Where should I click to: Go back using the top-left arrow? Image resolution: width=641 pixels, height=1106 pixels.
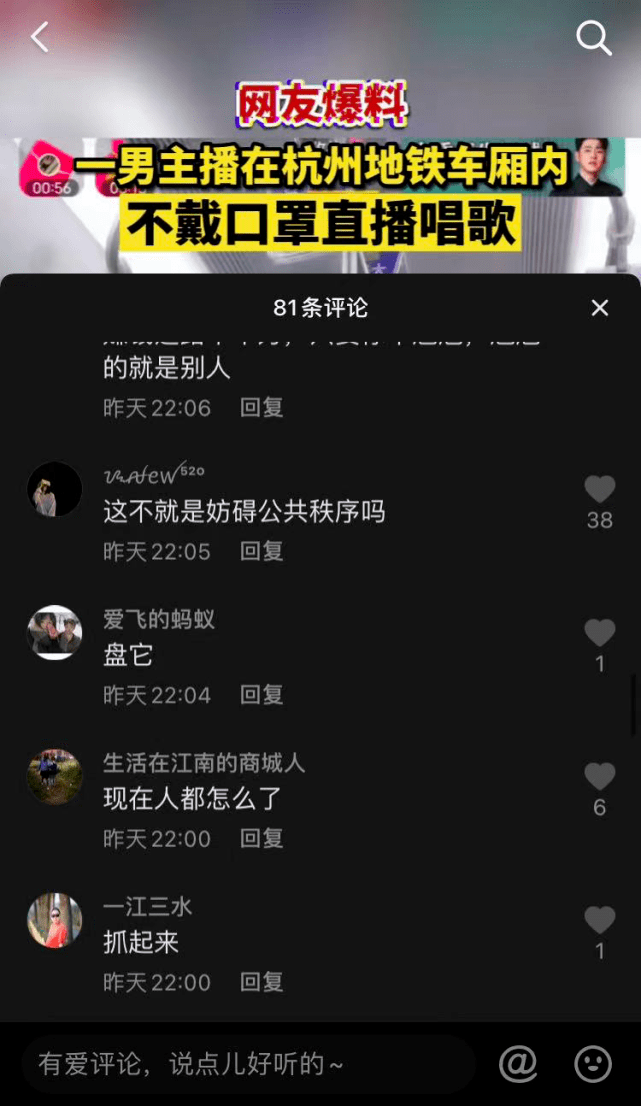pos(40,38)
